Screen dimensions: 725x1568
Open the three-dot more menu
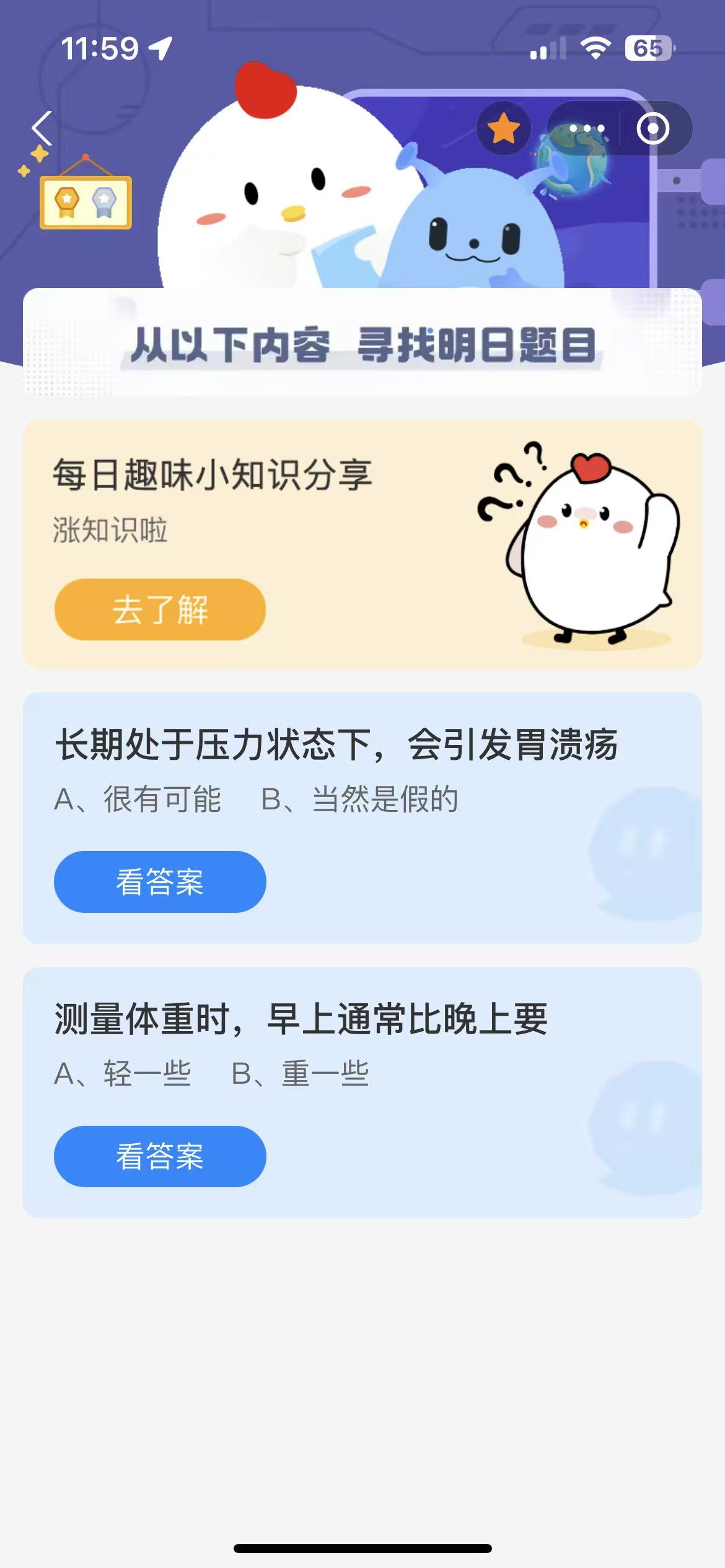586,129
